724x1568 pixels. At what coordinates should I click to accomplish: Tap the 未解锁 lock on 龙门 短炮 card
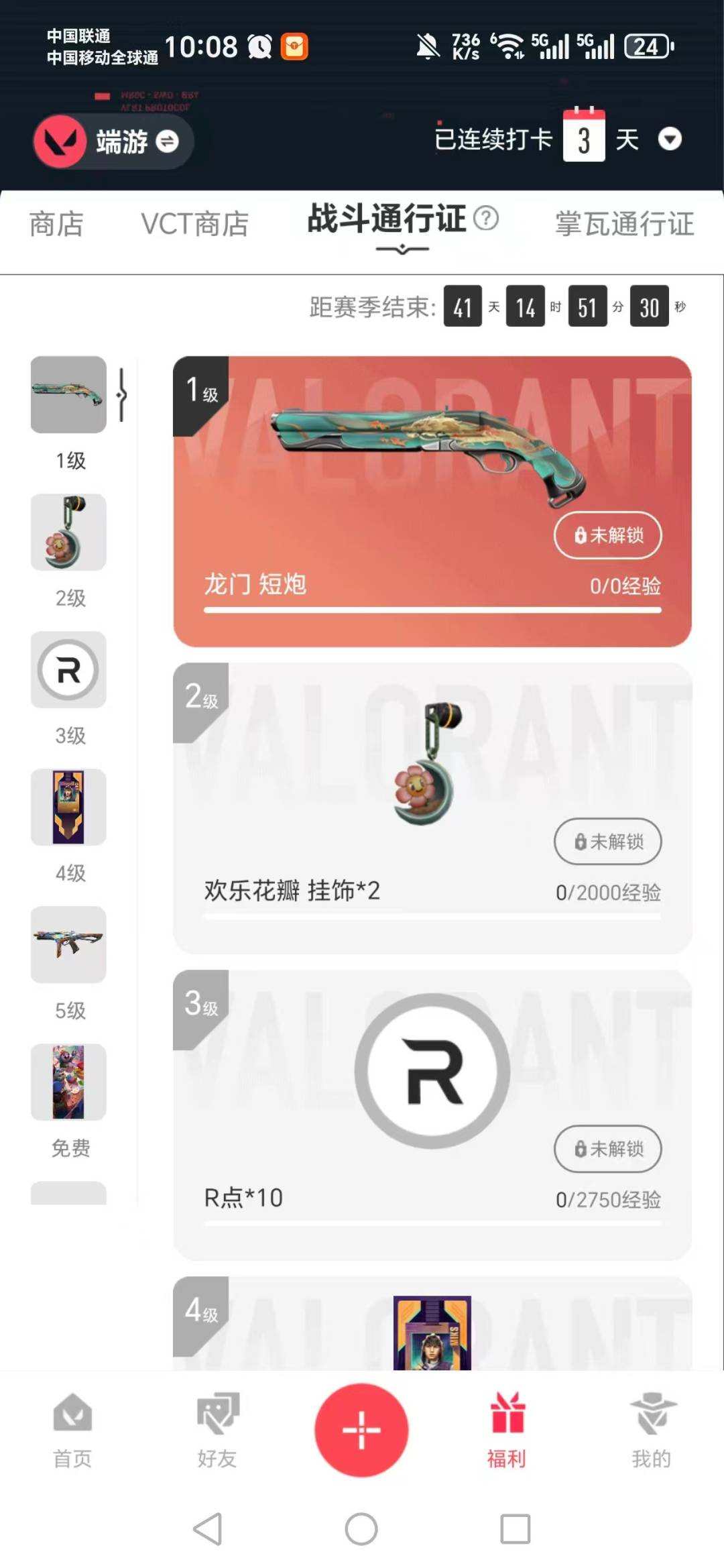tap(607, 535)
